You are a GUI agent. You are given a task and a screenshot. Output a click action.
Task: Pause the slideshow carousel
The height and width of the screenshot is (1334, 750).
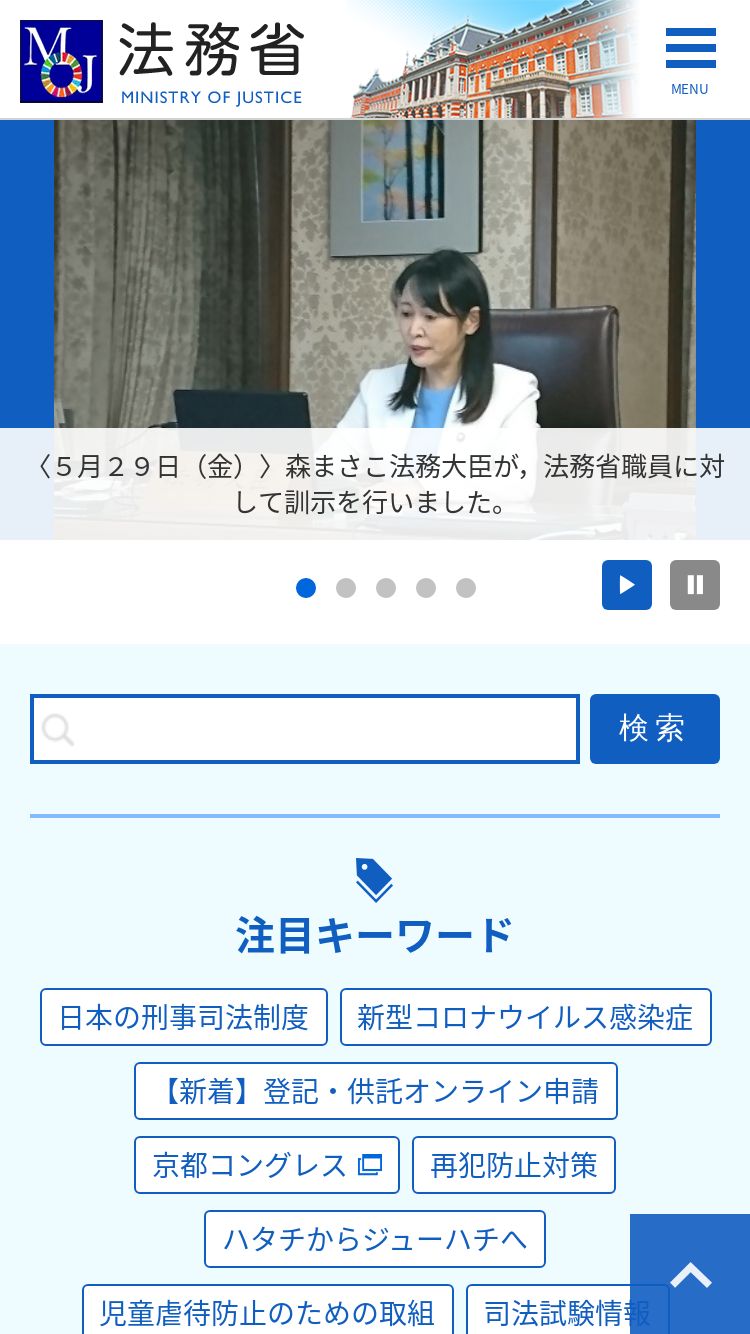tap(695, 585)
